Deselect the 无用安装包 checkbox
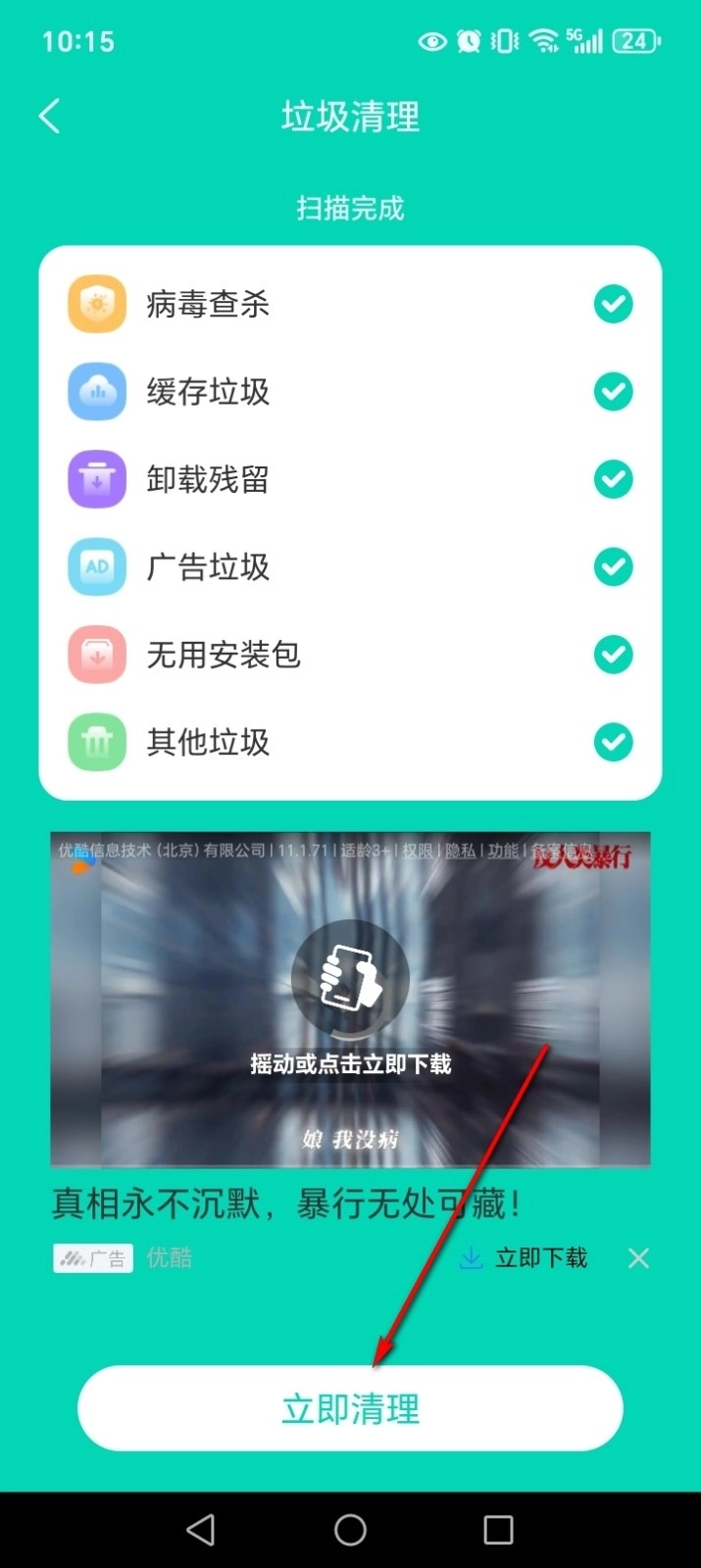Viewport: 701px width, 1568px height. pos(614,655)
